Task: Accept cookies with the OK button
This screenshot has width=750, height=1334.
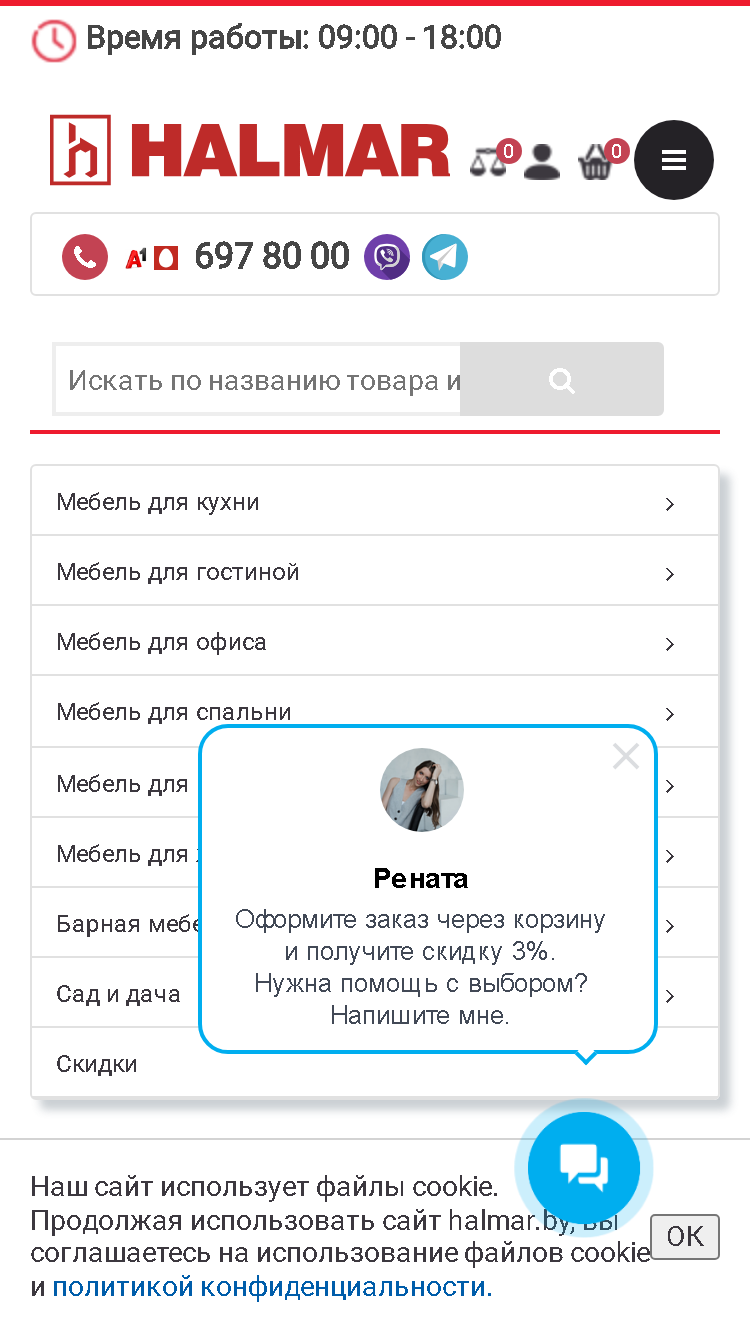Action: tap(685, 1237)
